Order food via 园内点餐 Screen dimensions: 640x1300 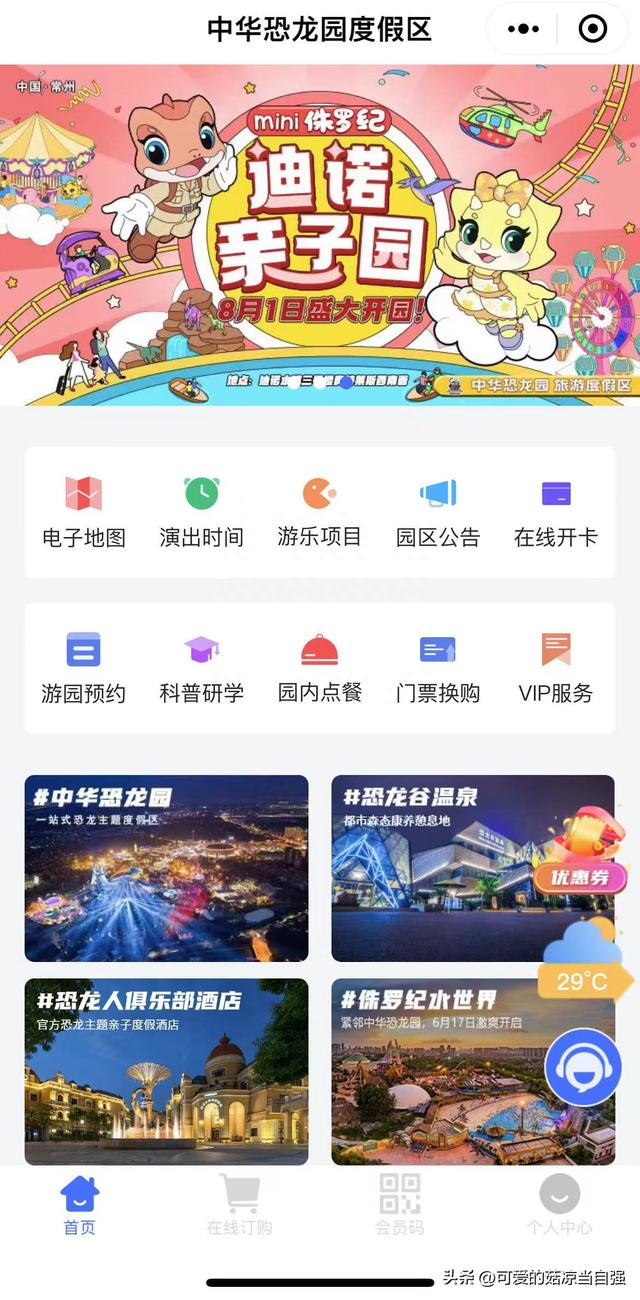(319, 667)
